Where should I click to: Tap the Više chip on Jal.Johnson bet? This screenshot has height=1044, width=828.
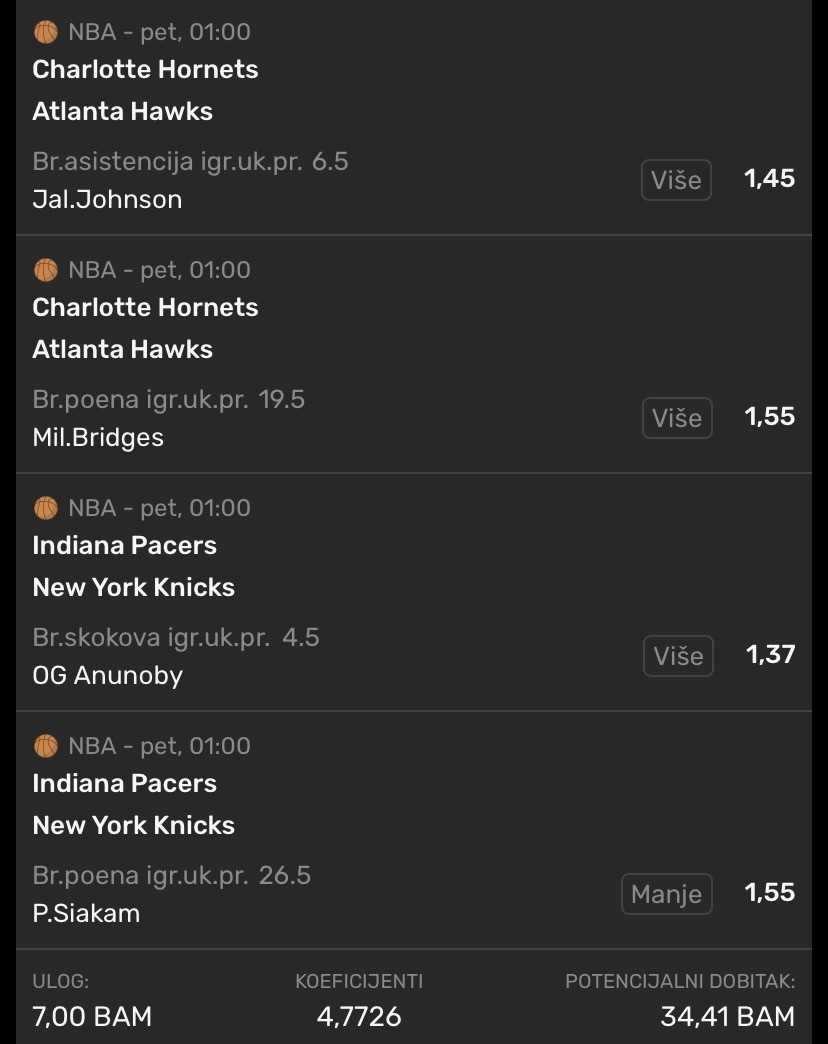click(676, 181)
